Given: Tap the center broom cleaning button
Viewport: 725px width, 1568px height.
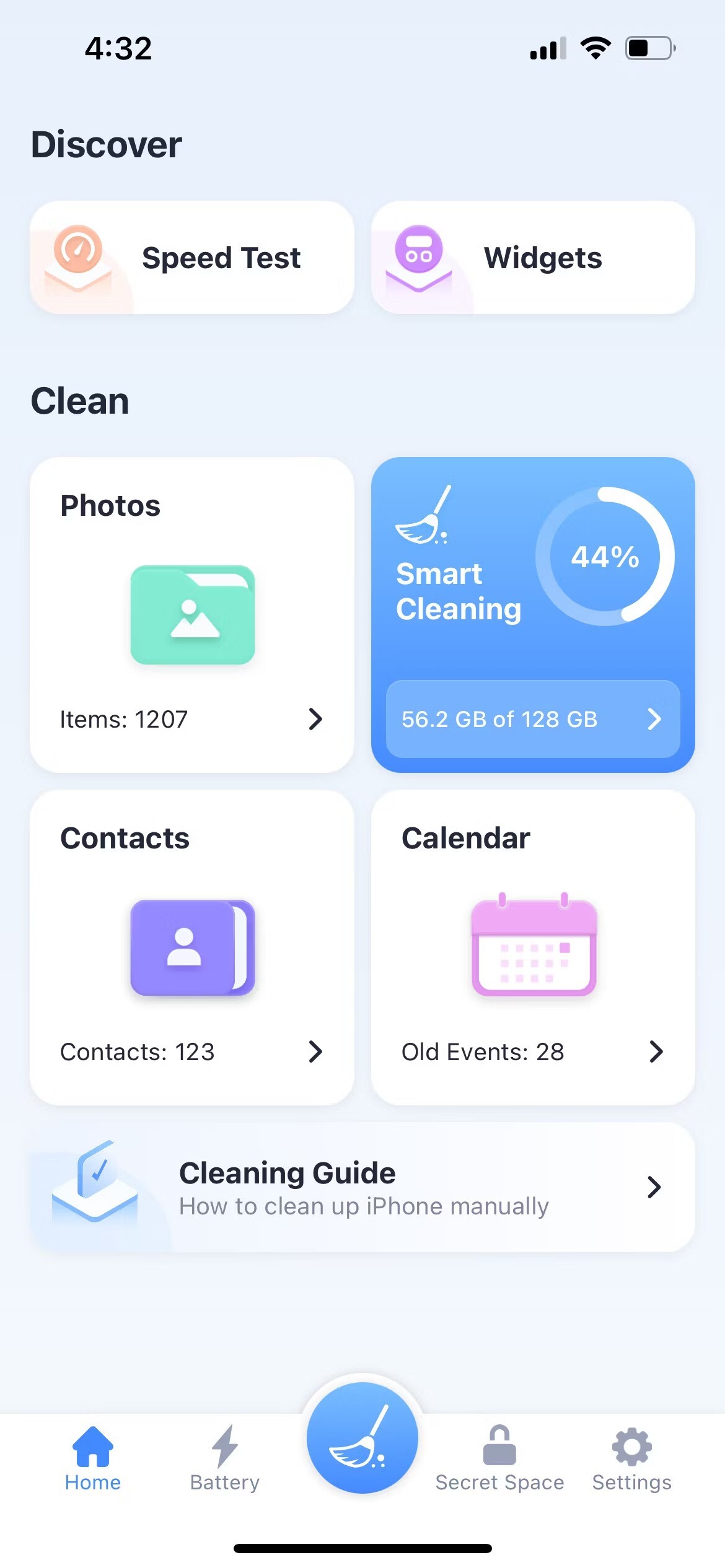Looking at the screenshot, I should click(362, 1437).
